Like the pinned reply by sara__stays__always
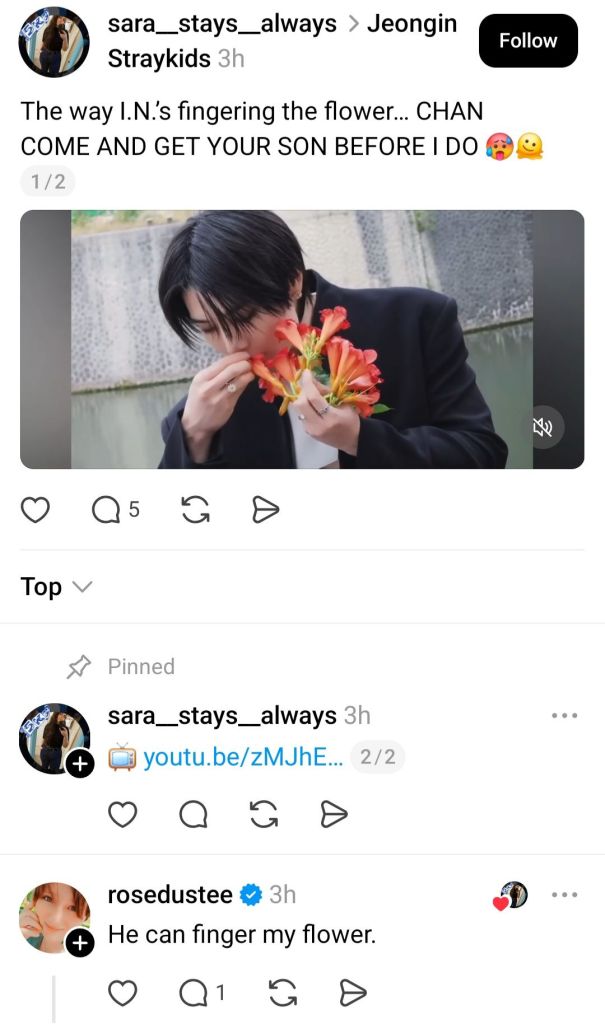This screenshot has height=1024, width=605. pos(122,815)
